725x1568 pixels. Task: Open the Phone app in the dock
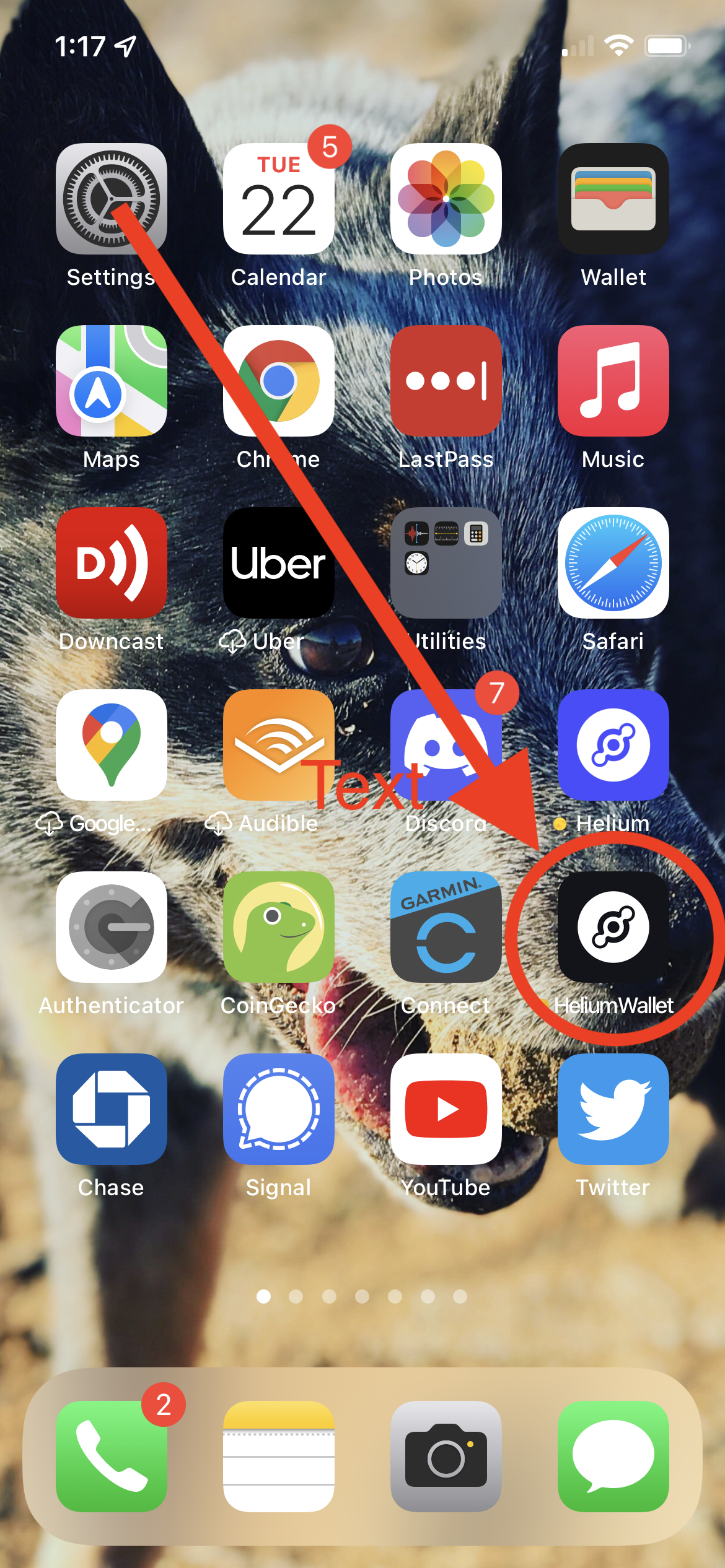(x=112, y=1456)
